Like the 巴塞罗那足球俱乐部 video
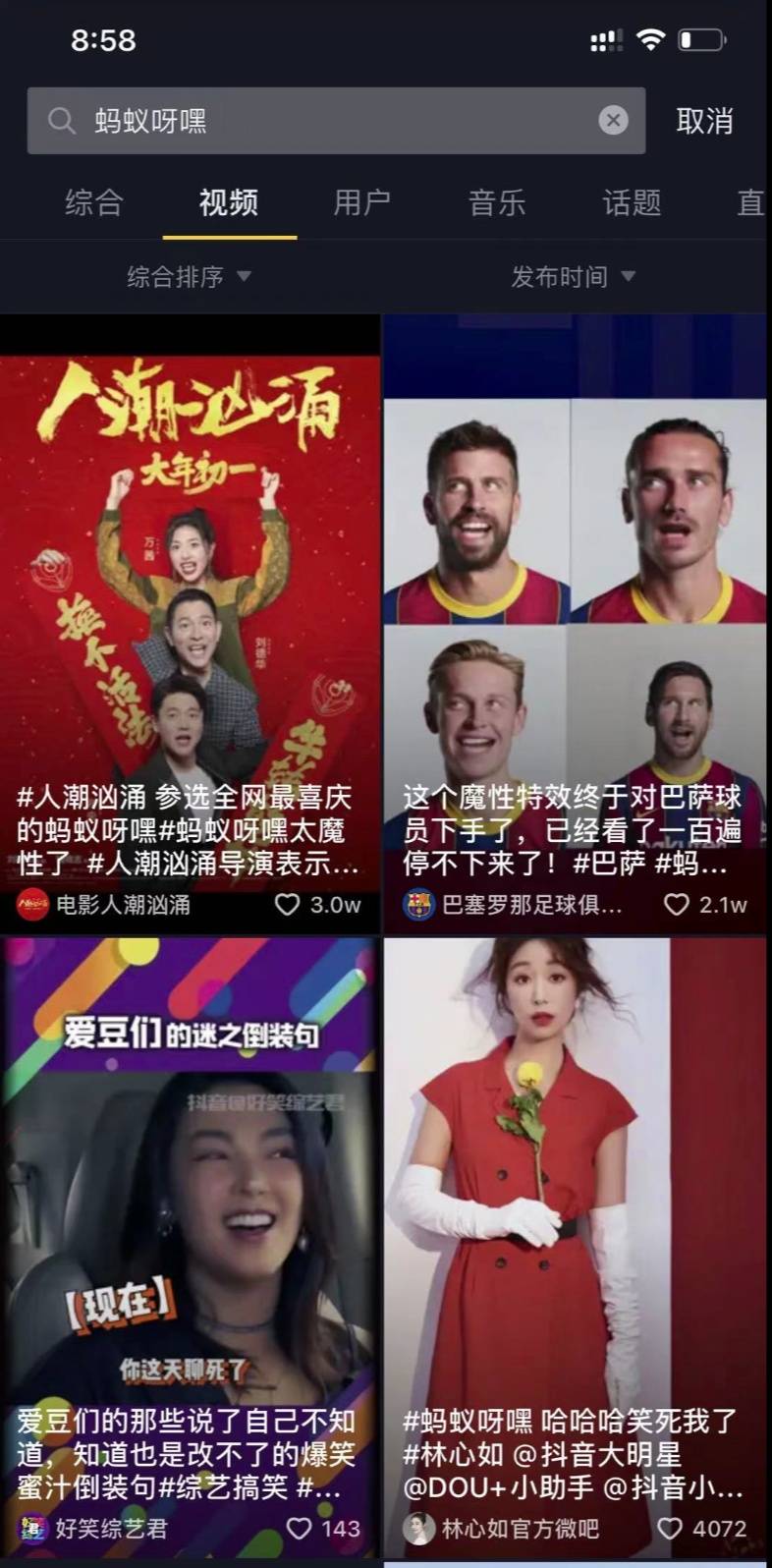Image resolution: width=772 pixels, height=1568 pixels. 676,904
